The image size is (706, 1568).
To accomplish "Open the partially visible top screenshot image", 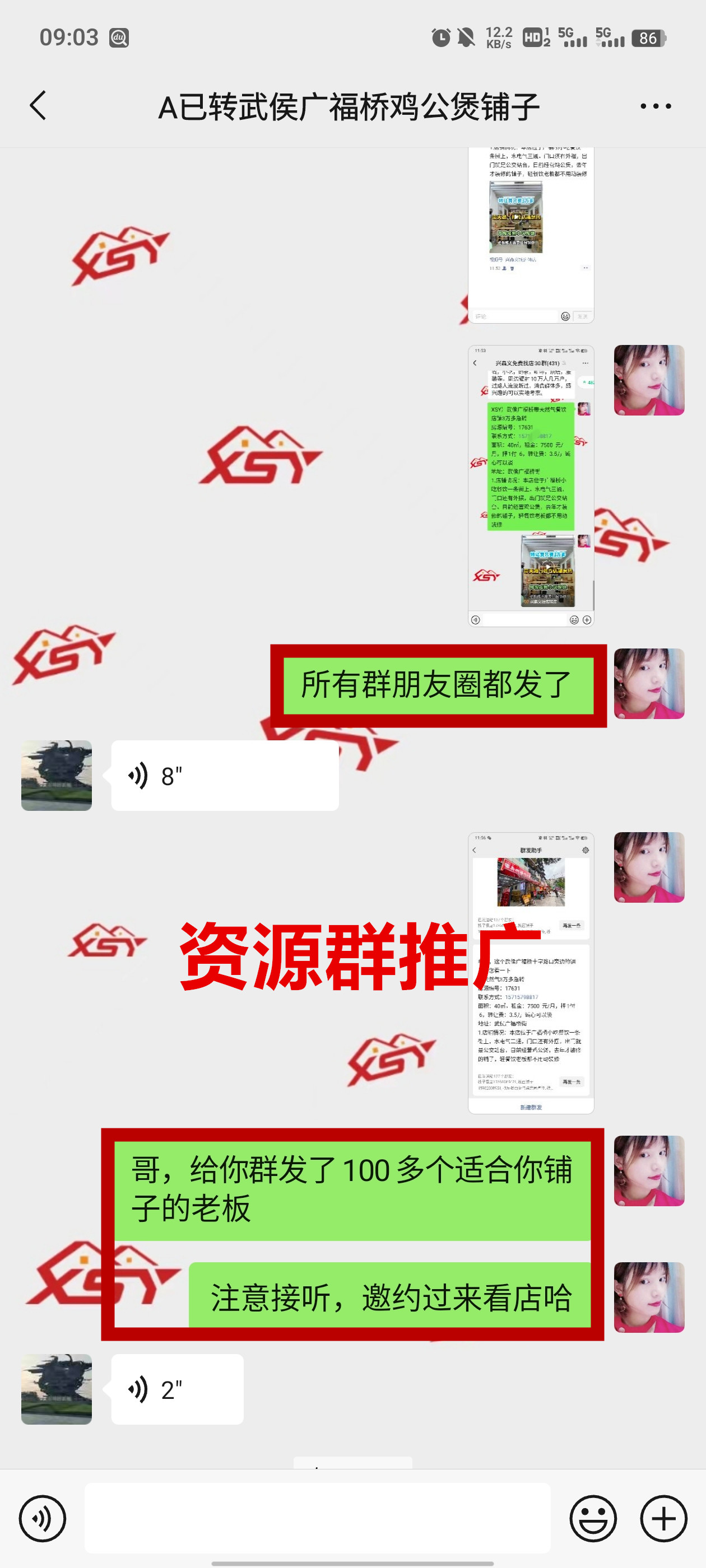I will tap(531, 234).
